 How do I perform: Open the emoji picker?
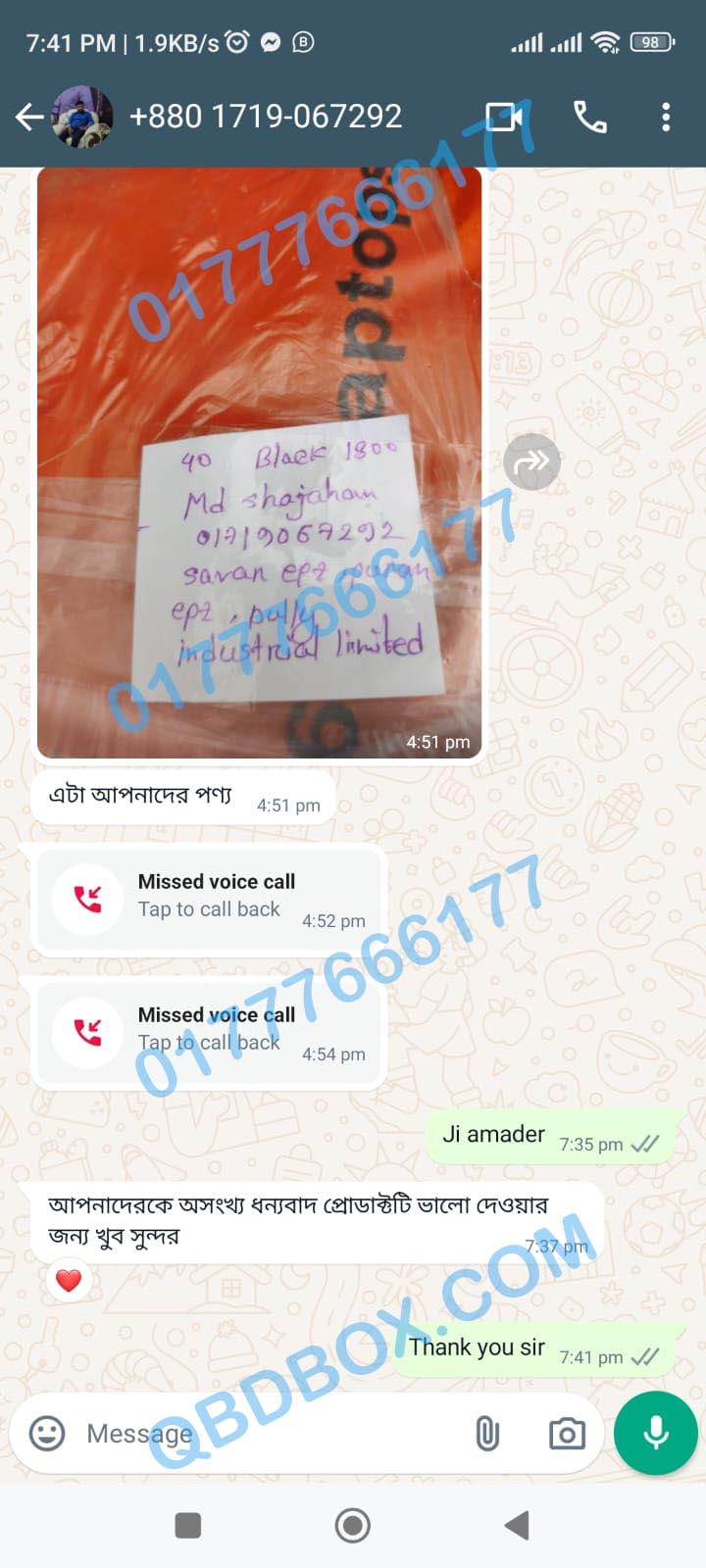tap(47, 1434)
